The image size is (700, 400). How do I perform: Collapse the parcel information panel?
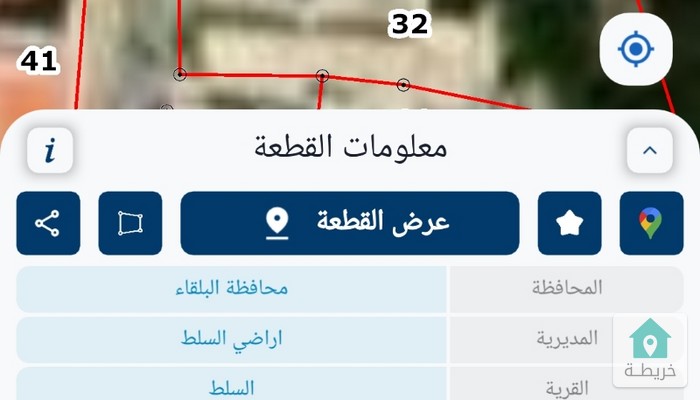tap(649, 151)
